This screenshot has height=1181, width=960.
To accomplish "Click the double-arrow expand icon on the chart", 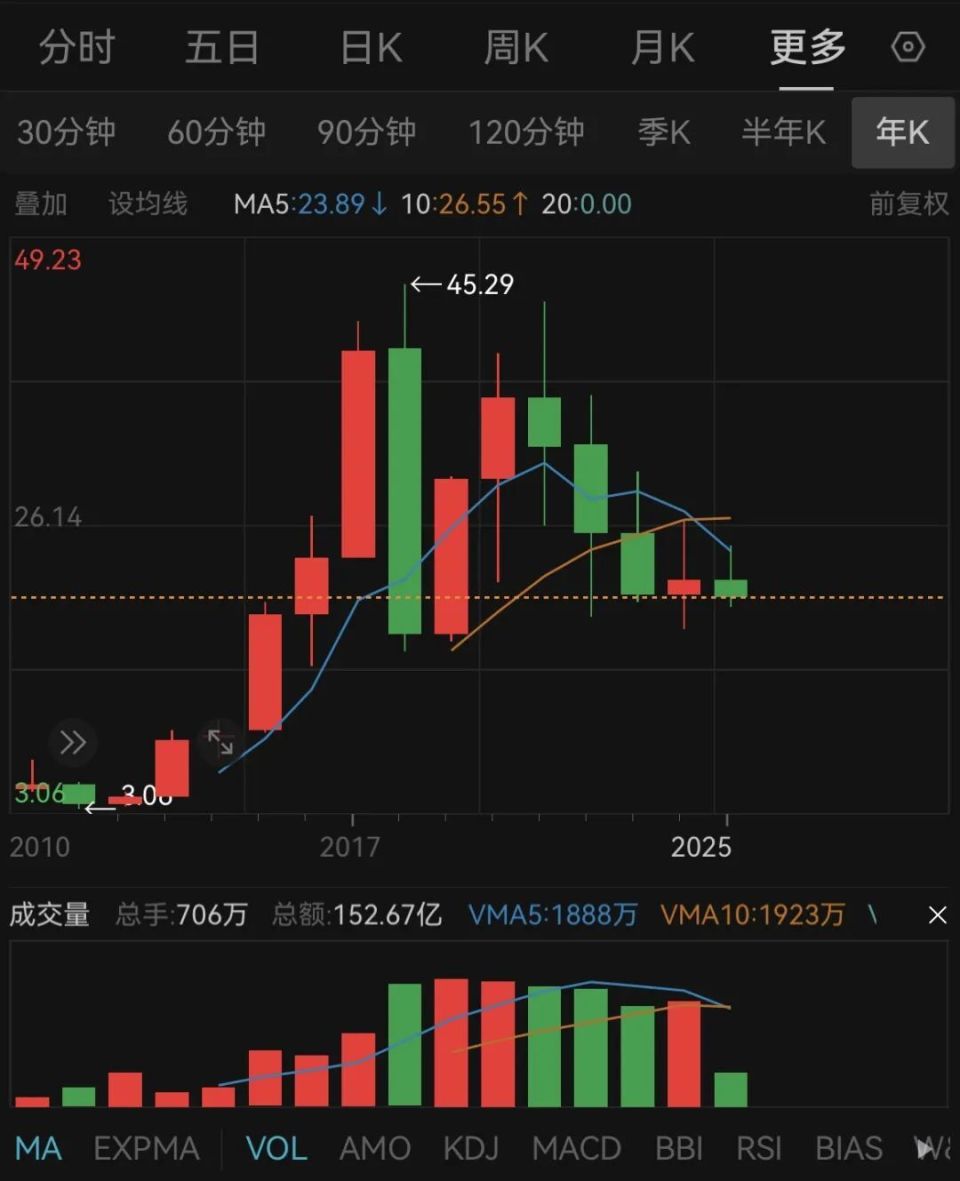I will coord(71,742).
